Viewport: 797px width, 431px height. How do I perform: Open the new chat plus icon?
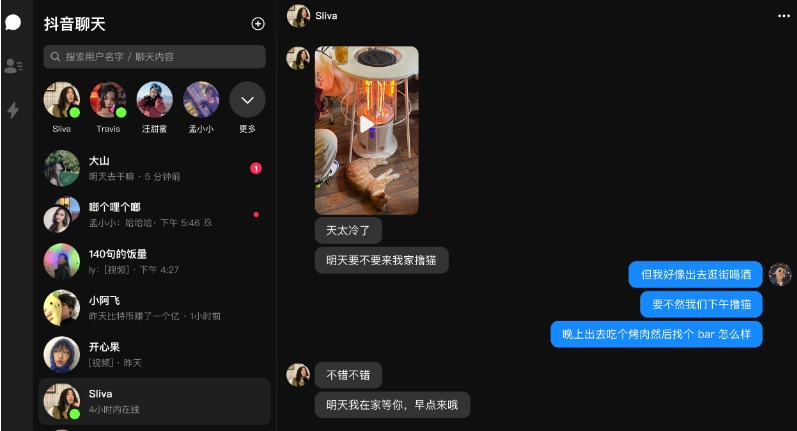pyautogui.click(x=258, y=23)
